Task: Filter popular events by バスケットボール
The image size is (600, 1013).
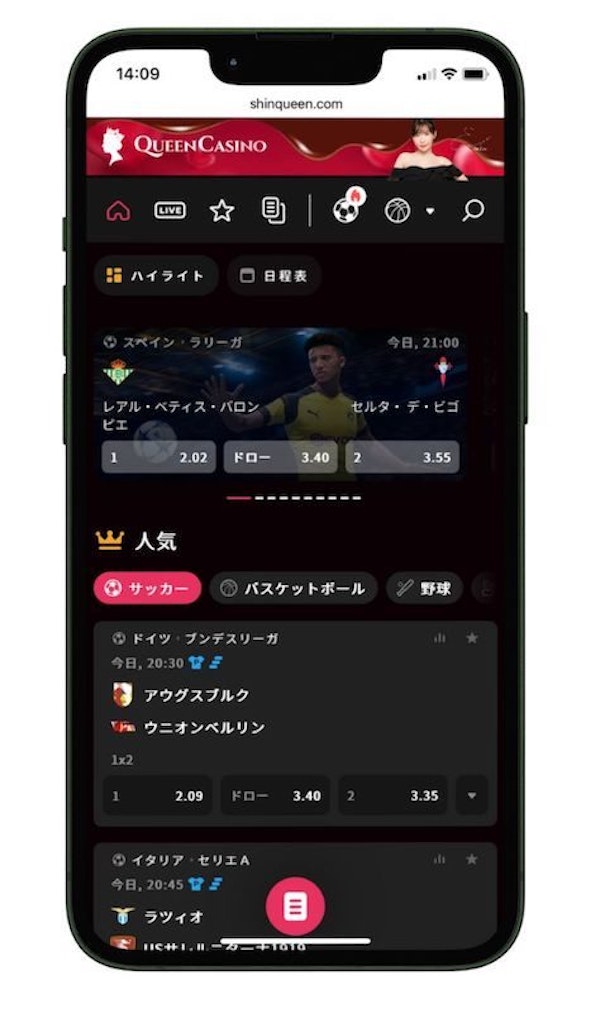Action: (293, 589)
